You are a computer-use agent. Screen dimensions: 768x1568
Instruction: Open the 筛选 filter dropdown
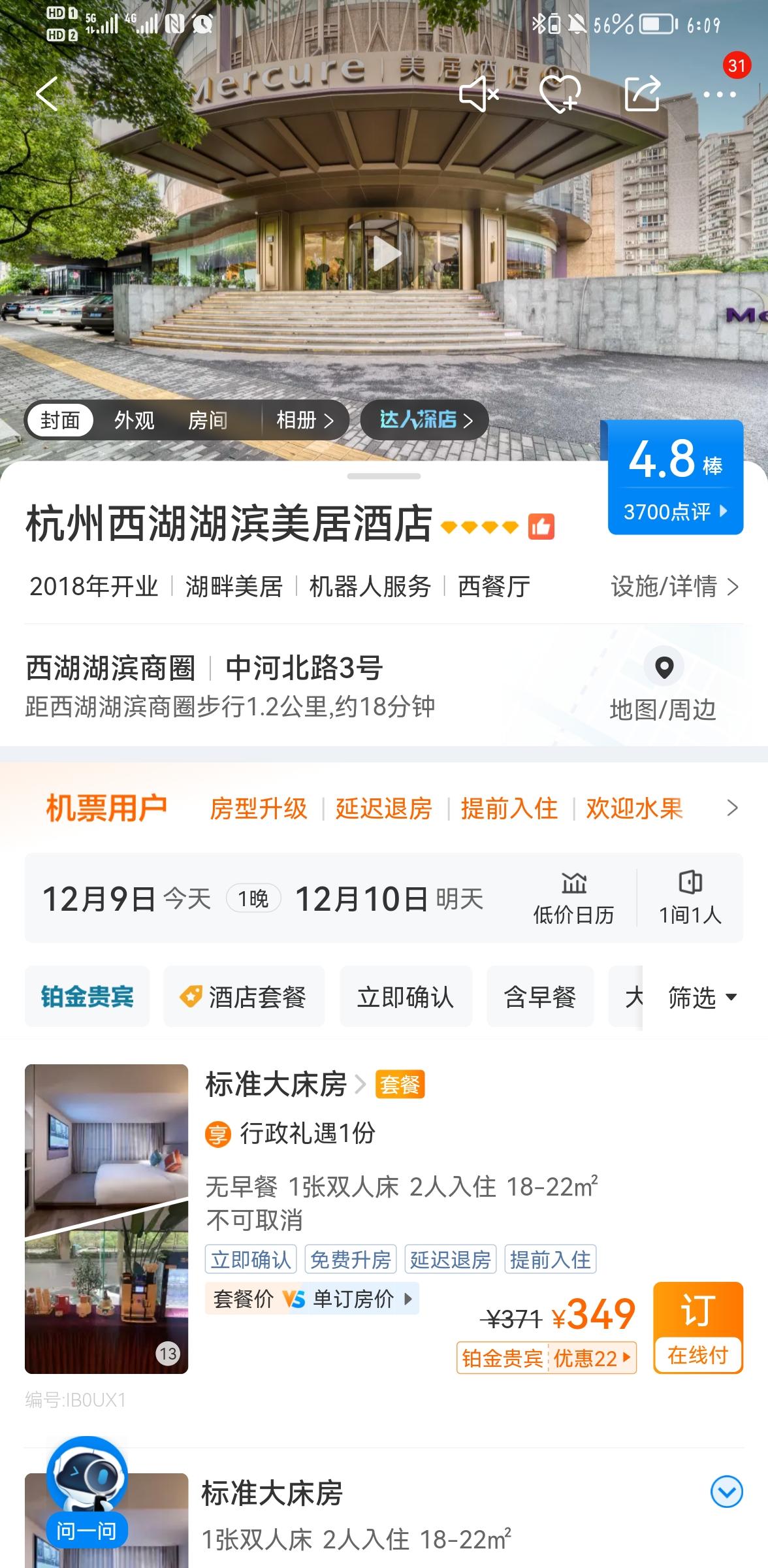pos(701,998)
